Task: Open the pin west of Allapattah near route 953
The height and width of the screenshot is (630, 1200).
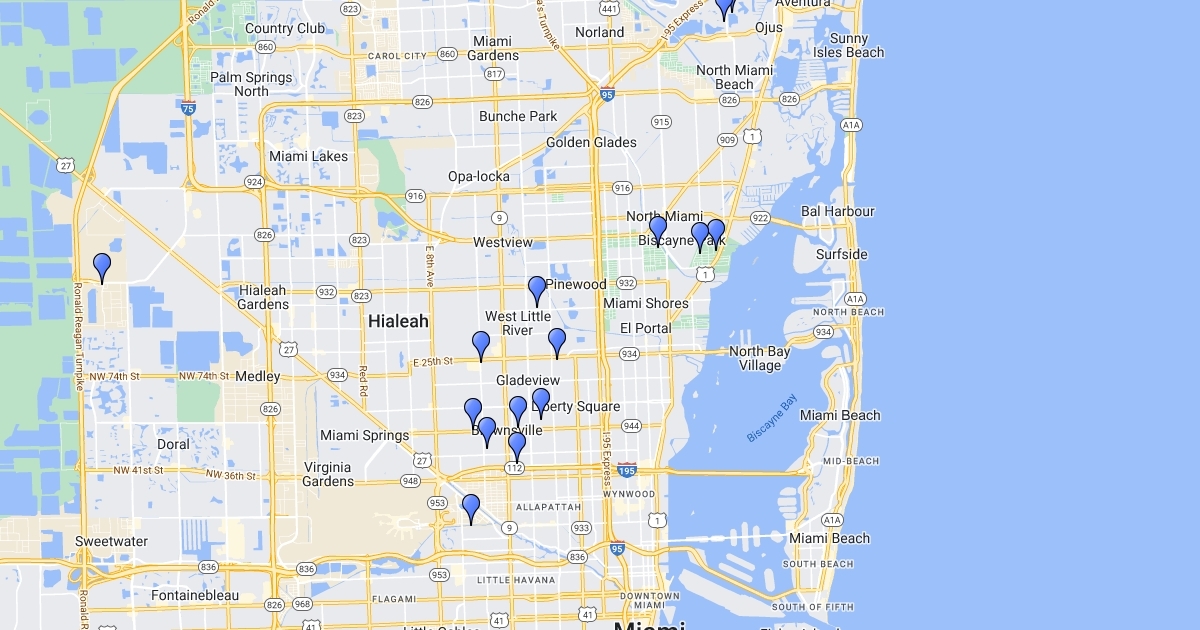Action: pos(471,508)
